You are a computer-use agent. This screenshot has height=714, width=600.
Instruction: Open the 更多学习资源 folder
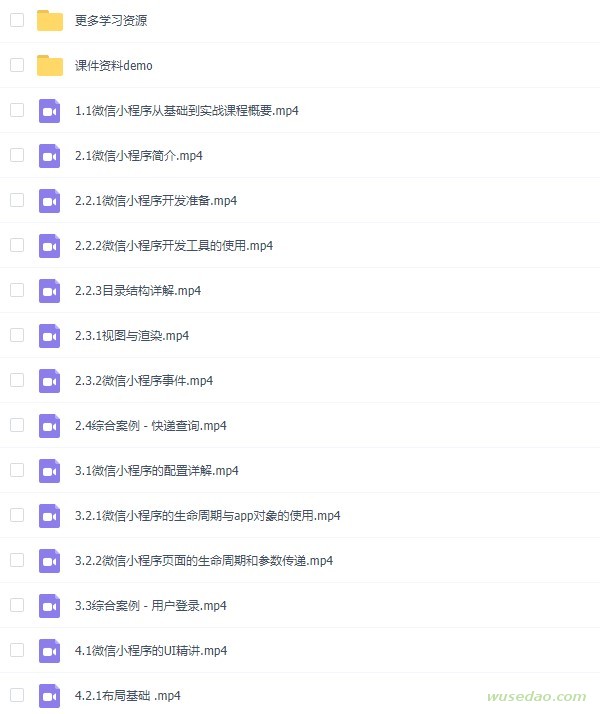pos(110,20)
